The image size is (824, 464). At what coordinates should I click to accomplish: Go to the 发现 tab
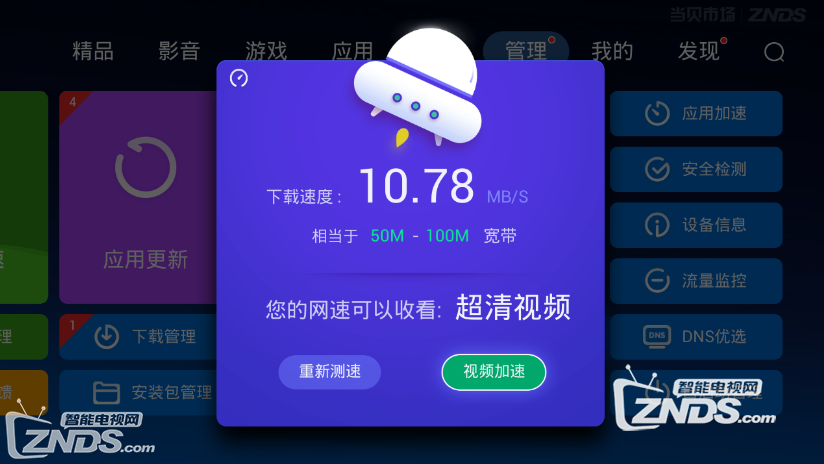699,51
